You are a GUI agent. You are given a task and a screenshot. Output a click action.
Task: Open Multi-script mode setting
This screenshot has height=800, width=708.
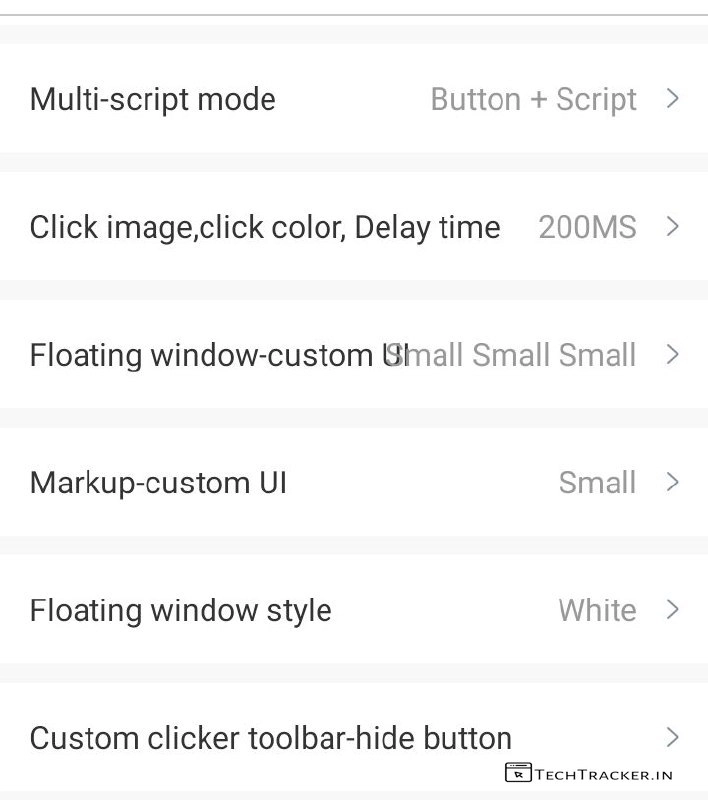354,99
